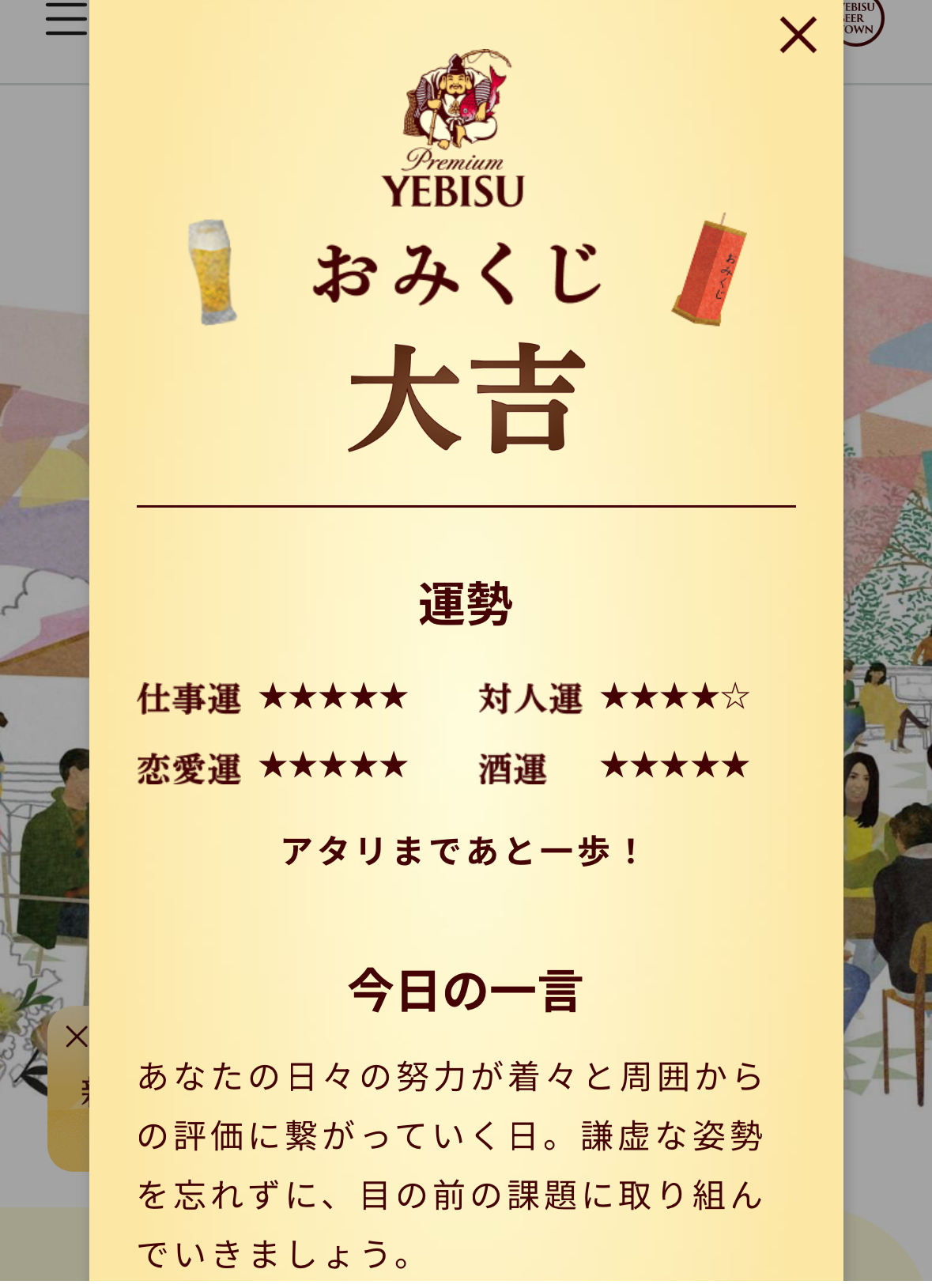Dismiss the small banner at bottom left
This screenshot has height=1288, width=932.
tap(76, 1037)
